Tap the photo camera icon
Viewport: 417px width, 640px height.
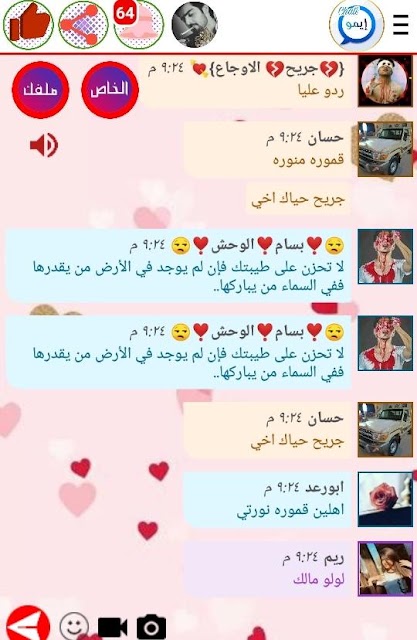tap(151, 627)
